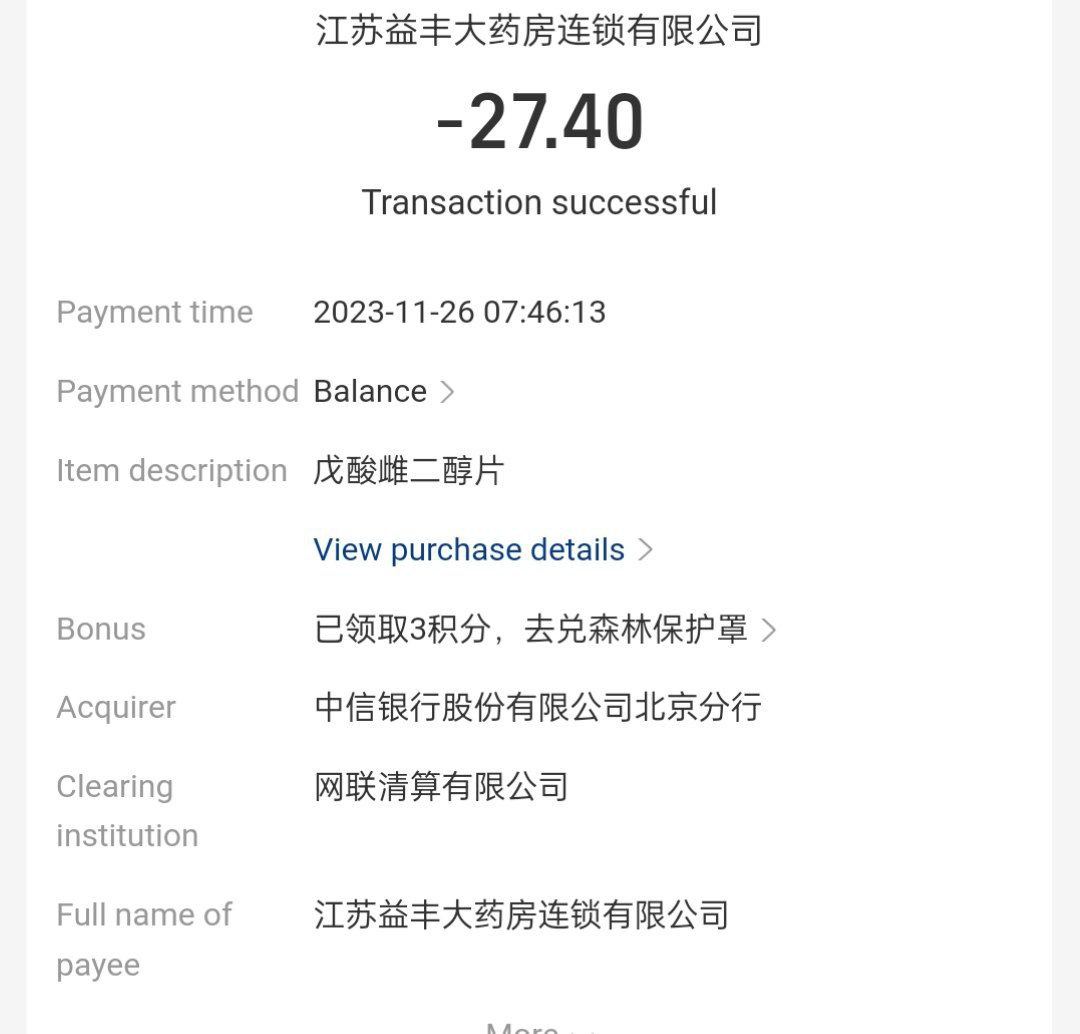Open the Bonus points reward row
Screen dimensions: 1080x1034
(544, 629)
